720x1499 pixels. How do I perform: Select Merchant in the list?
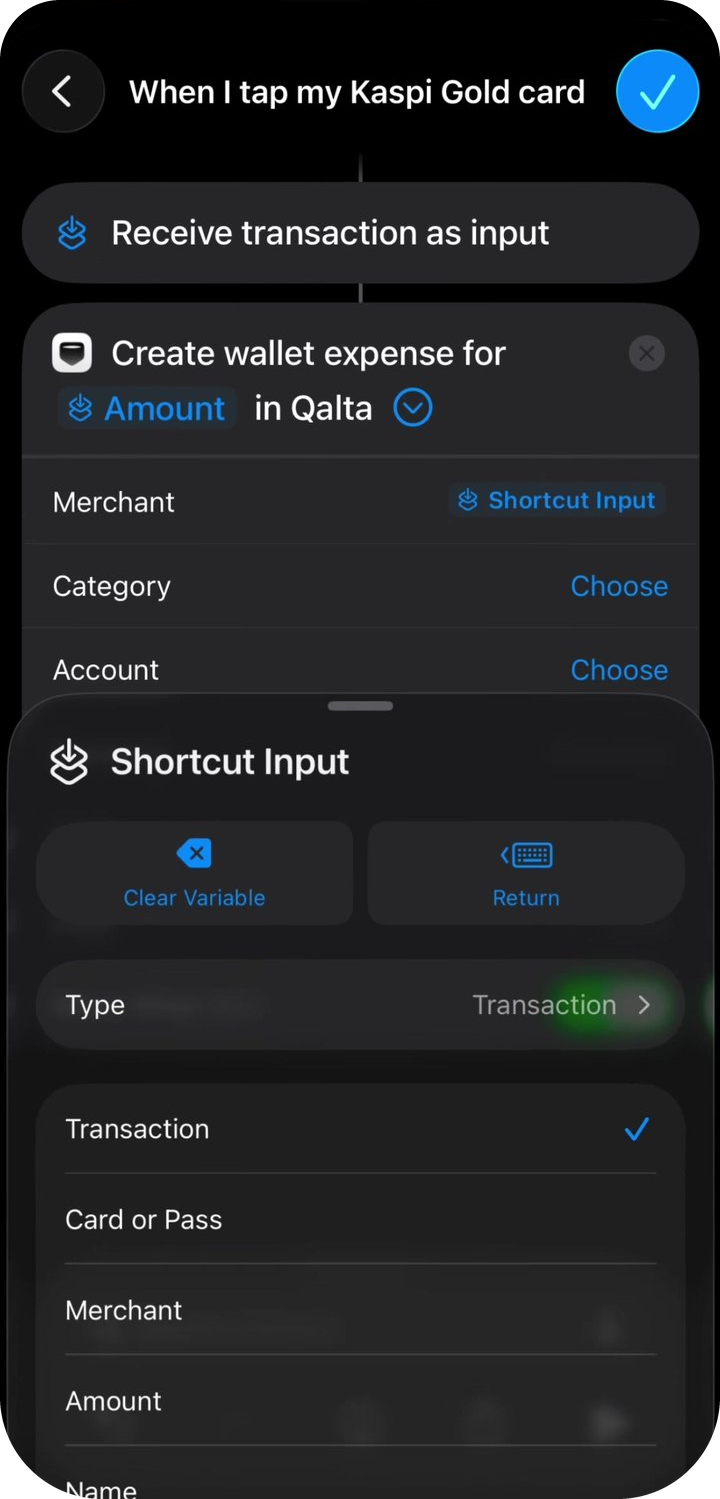pyautogui.click(x=360, y=1310)
